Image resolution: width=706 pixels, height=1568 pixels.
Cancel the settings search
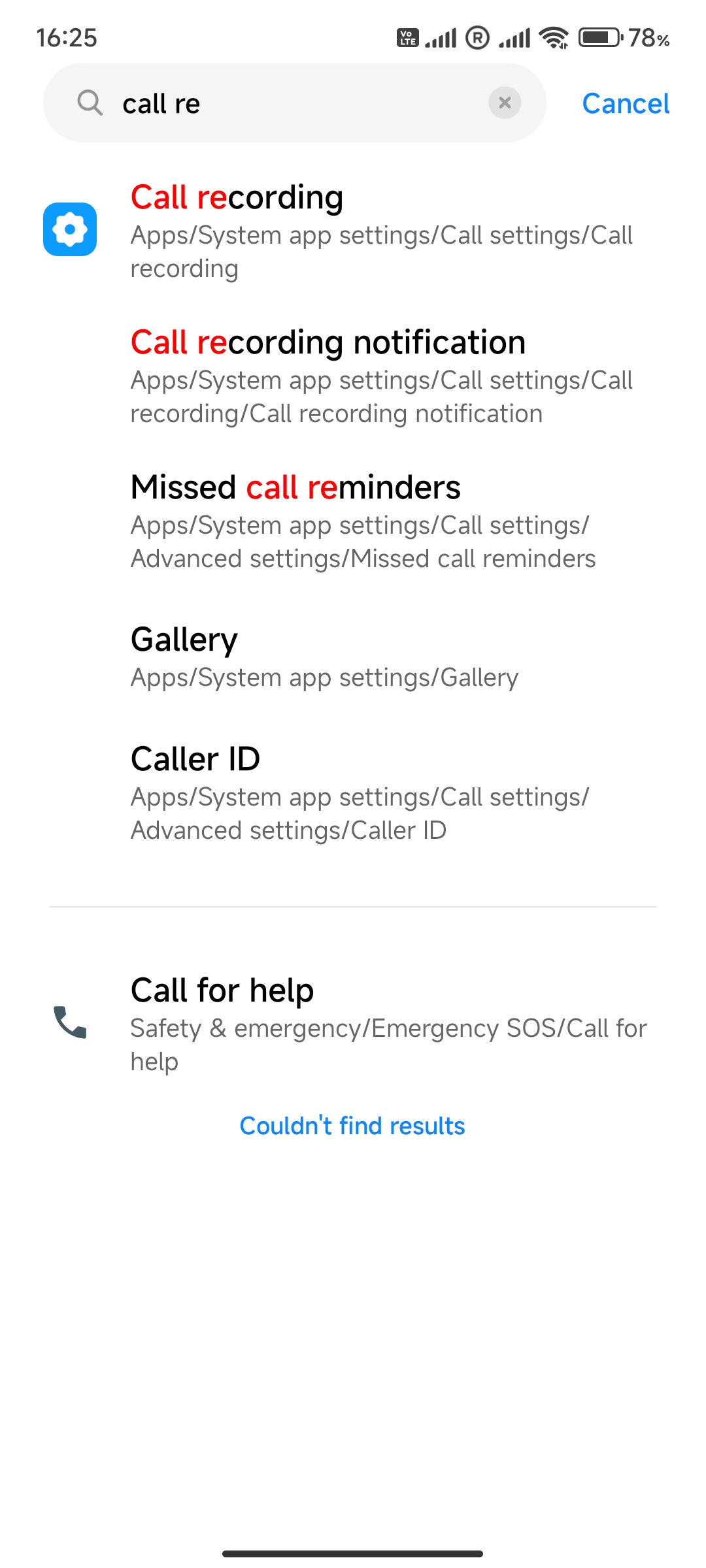tap(626, 103)
